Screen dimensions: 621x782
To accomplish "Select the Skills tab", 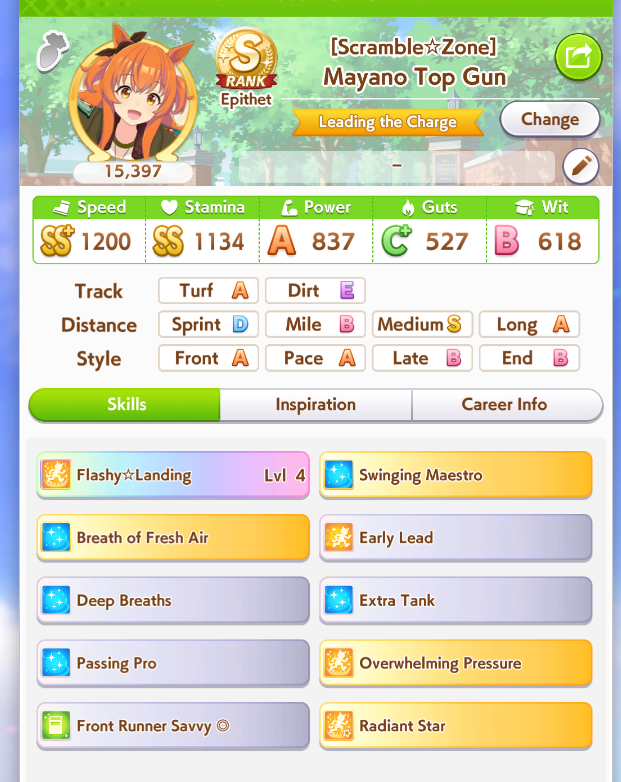I will point(126,405).
